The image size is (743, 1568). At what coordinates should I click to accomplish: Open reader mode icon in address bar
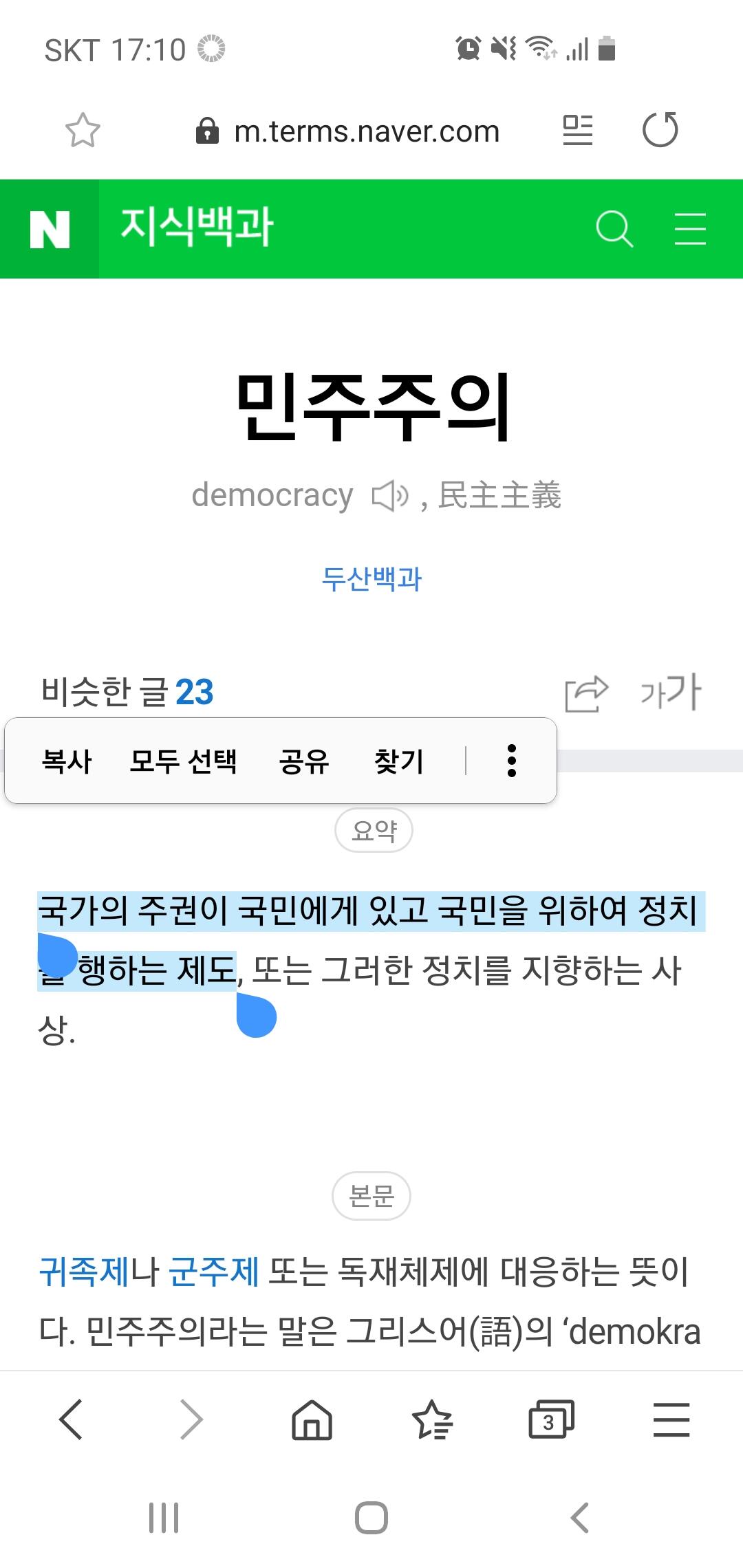pyautogui.click(x=578, y=131)
